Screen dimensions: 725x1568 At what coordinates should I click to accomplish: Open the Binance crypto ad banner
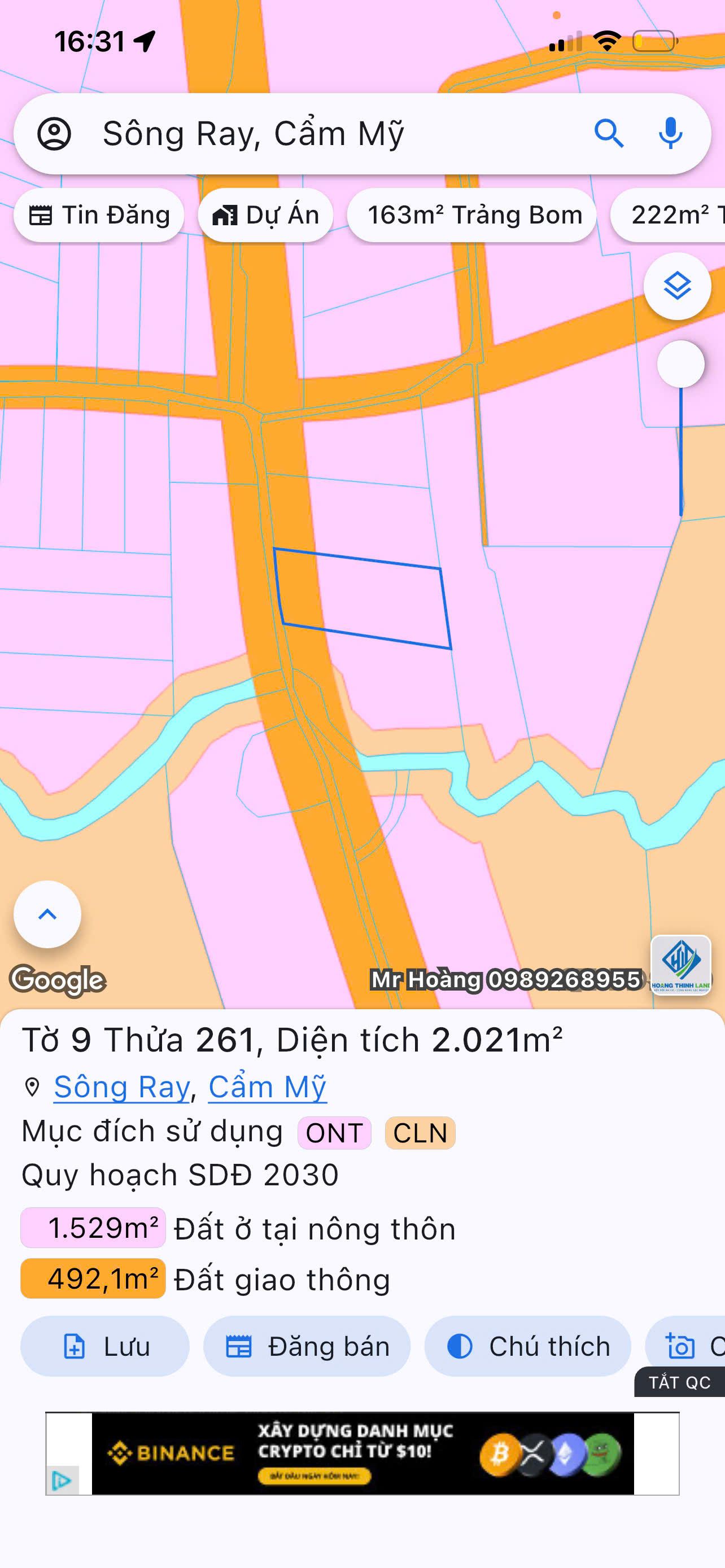click(x=362, y=1453)
